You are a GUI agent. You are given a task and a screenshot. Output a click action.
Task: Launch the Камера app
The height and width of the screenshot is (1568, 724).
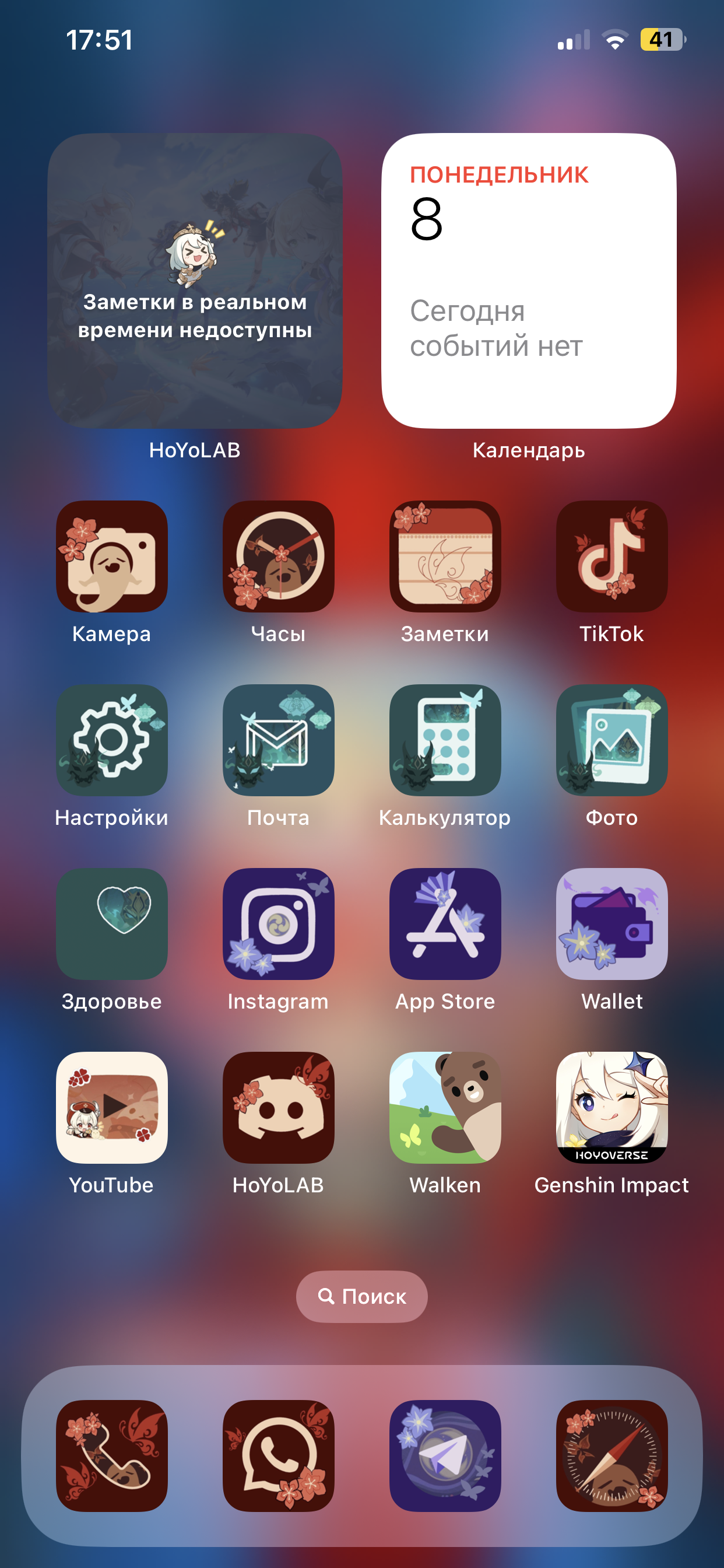click(x=111, y=556)
